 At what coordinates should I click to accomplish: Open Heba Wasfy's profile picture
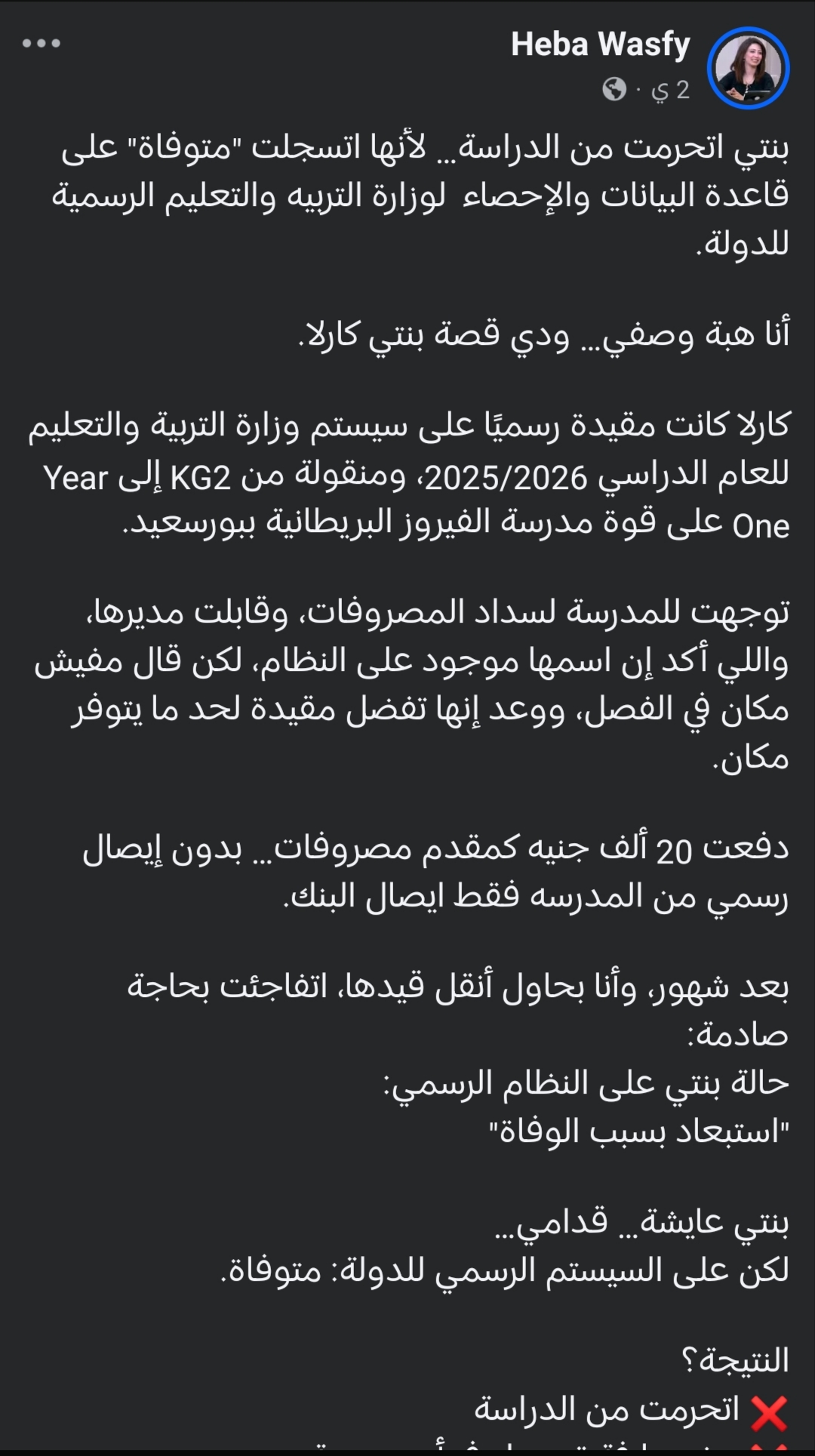pos(748,68)
